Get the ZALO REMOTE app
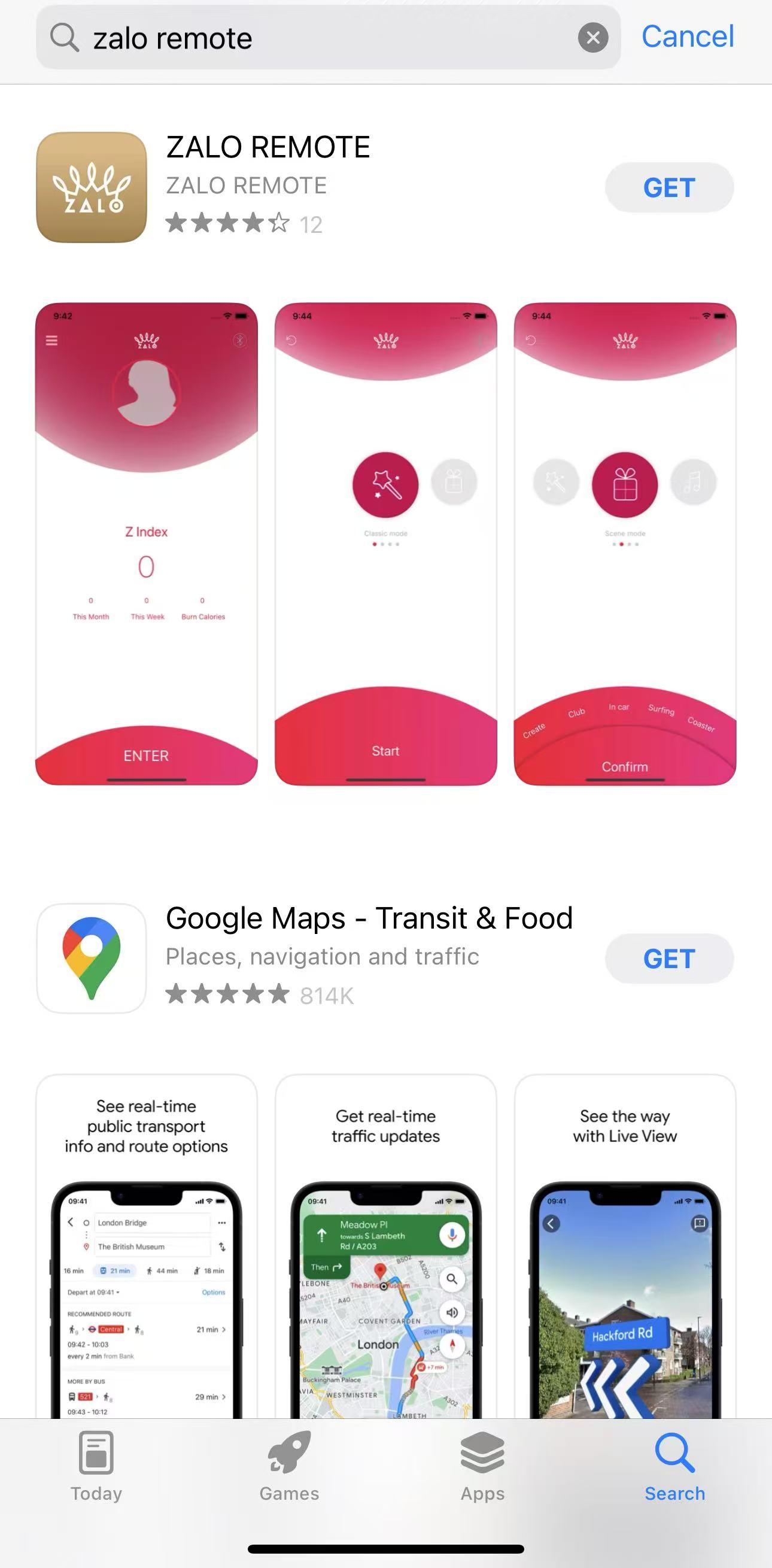The height and width of the screenshot is (1568, 772). (668, 187)
